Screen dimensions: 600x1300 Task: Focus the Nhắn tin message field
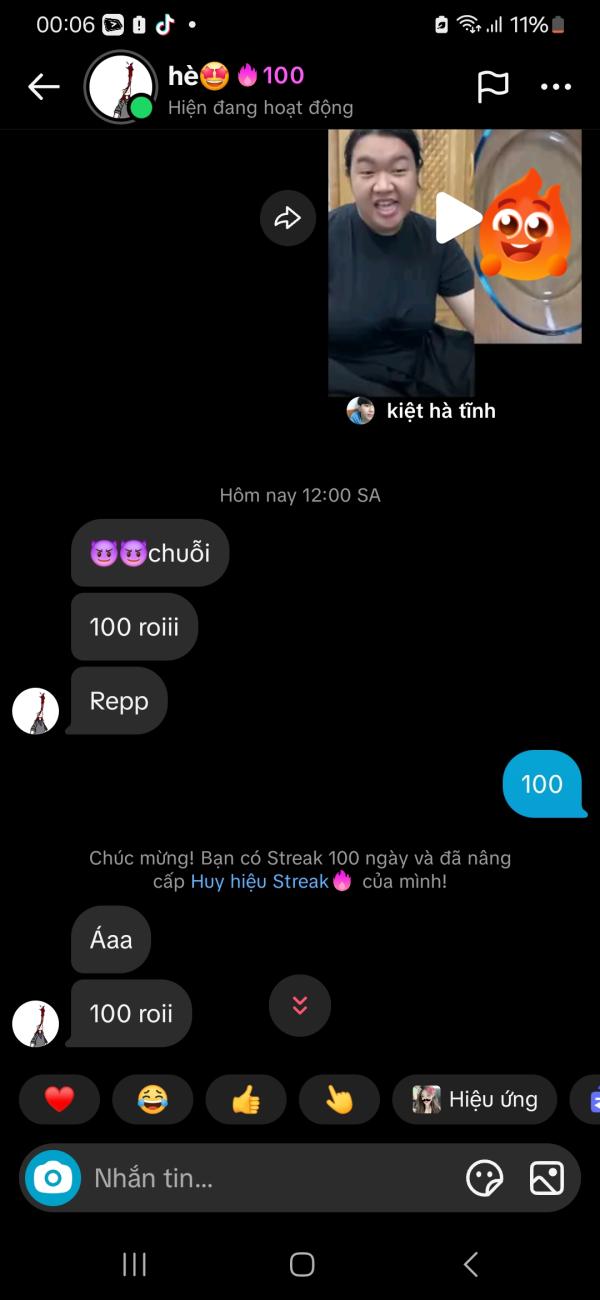tap(270, 1178)
